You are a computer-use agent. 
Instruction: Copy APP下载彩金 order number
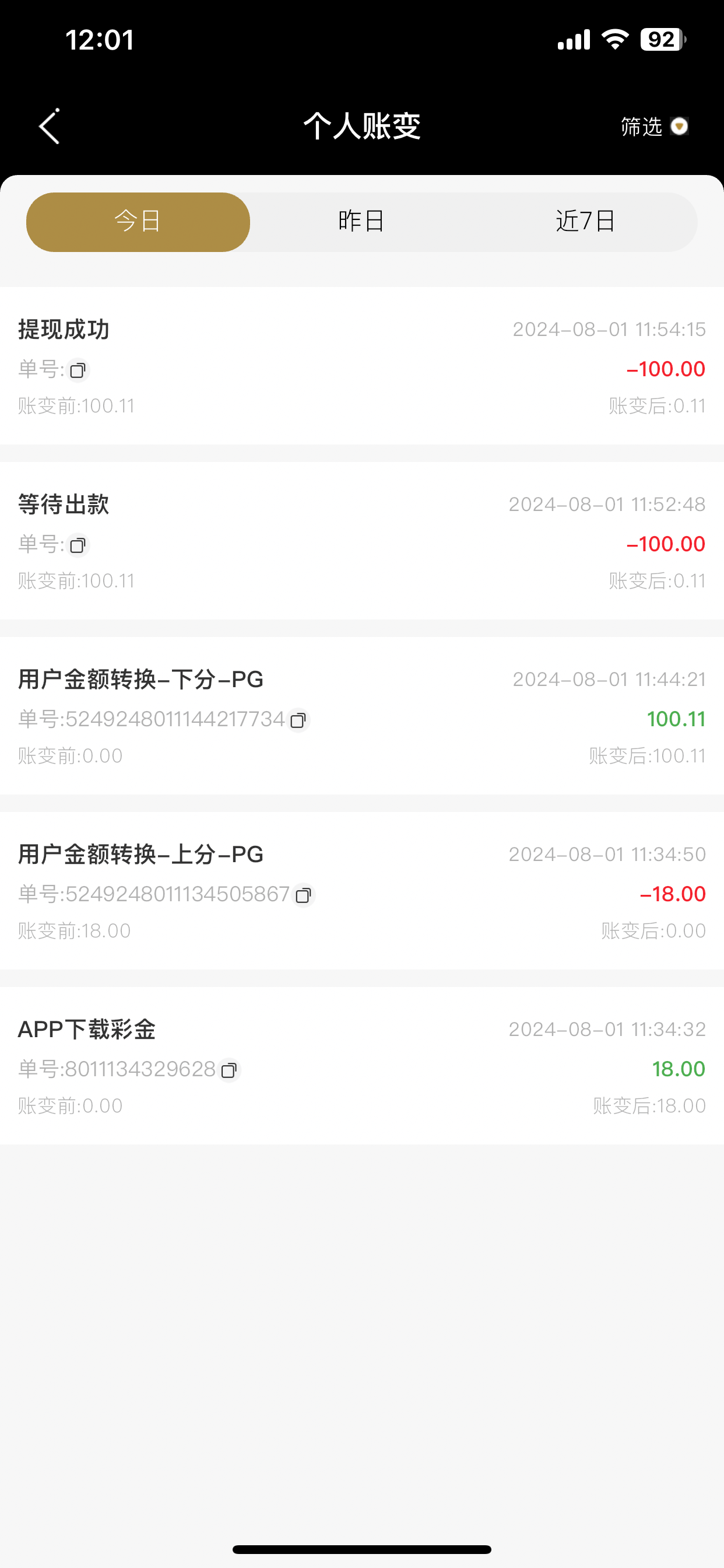point(229,1070)
